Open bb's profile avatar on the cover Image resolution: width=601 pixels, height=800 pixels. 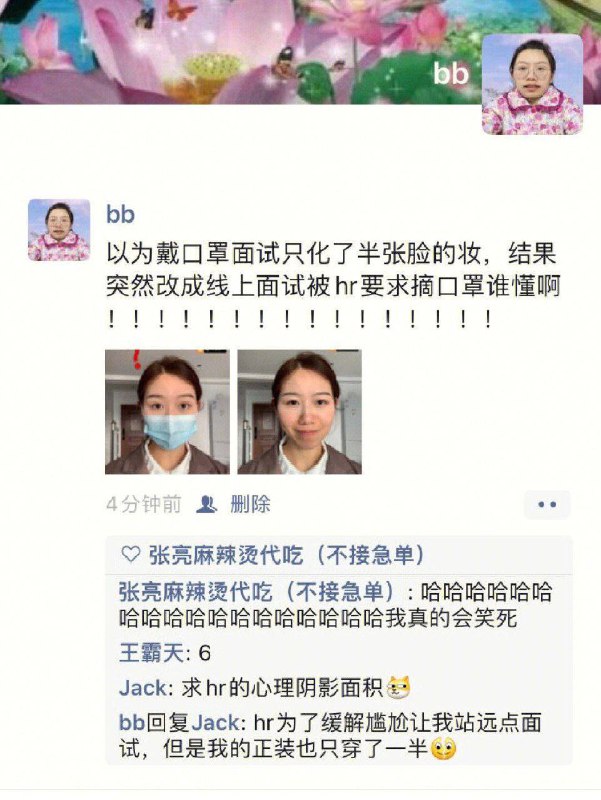(532, 84)
